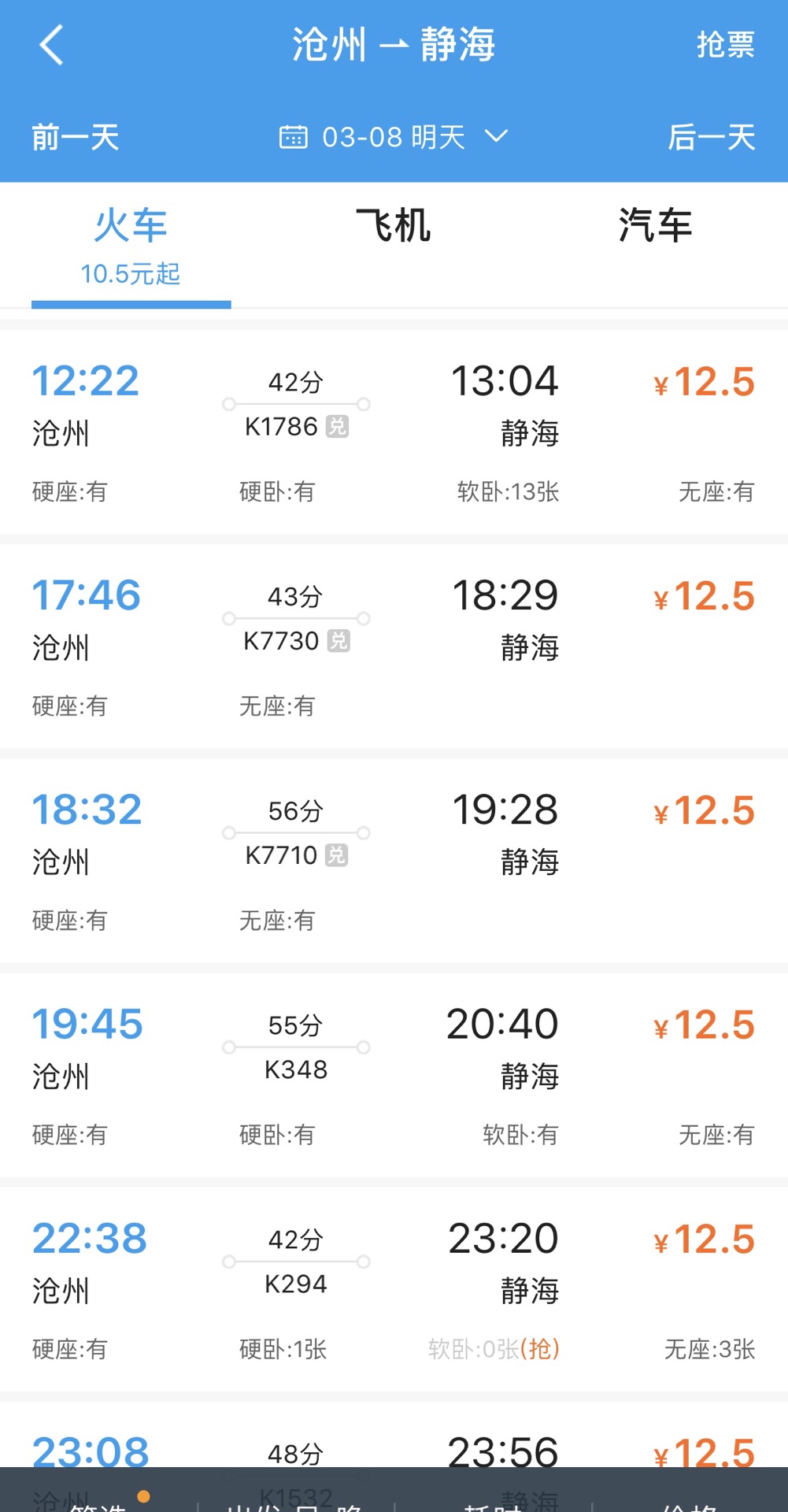Screen dimensions: 788x1512
Task: Go to the next day 后一天
Action: click(712, 137)
